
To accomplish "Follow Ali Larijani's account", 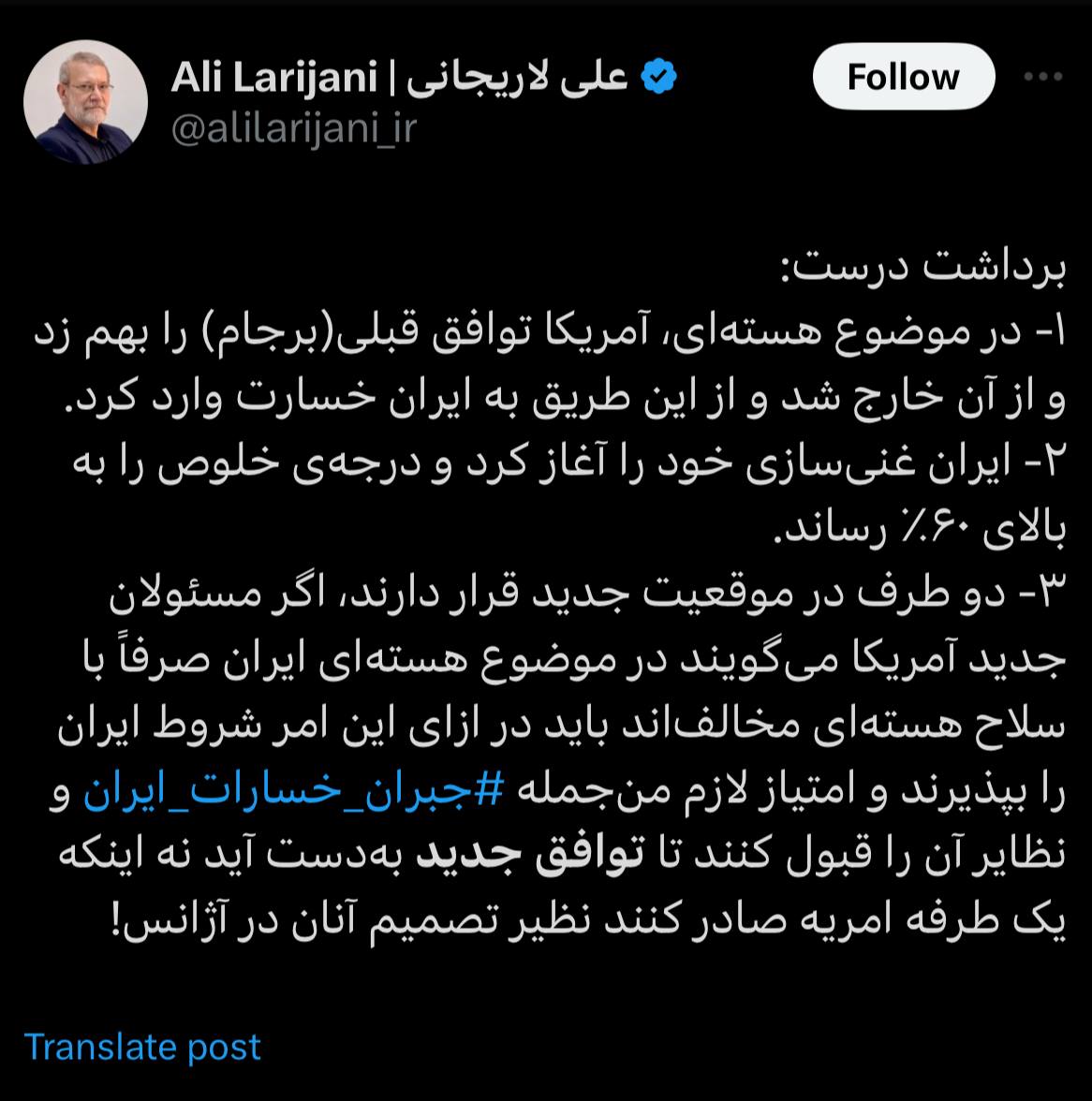I will click(x=903, y=77).
